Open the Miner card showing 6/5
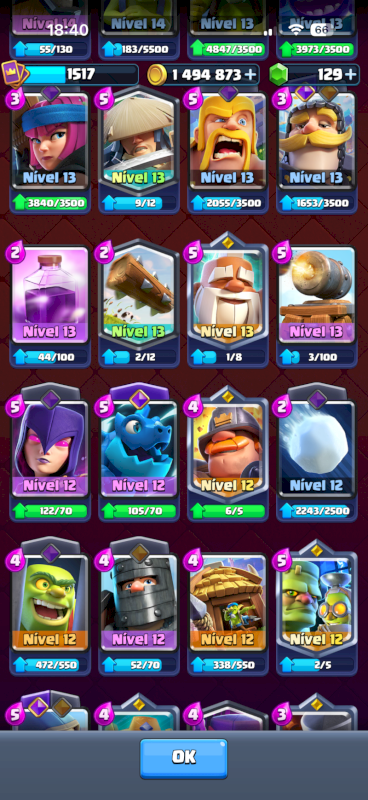The width and height of the screenshot is (368, 800). (228, 454)
